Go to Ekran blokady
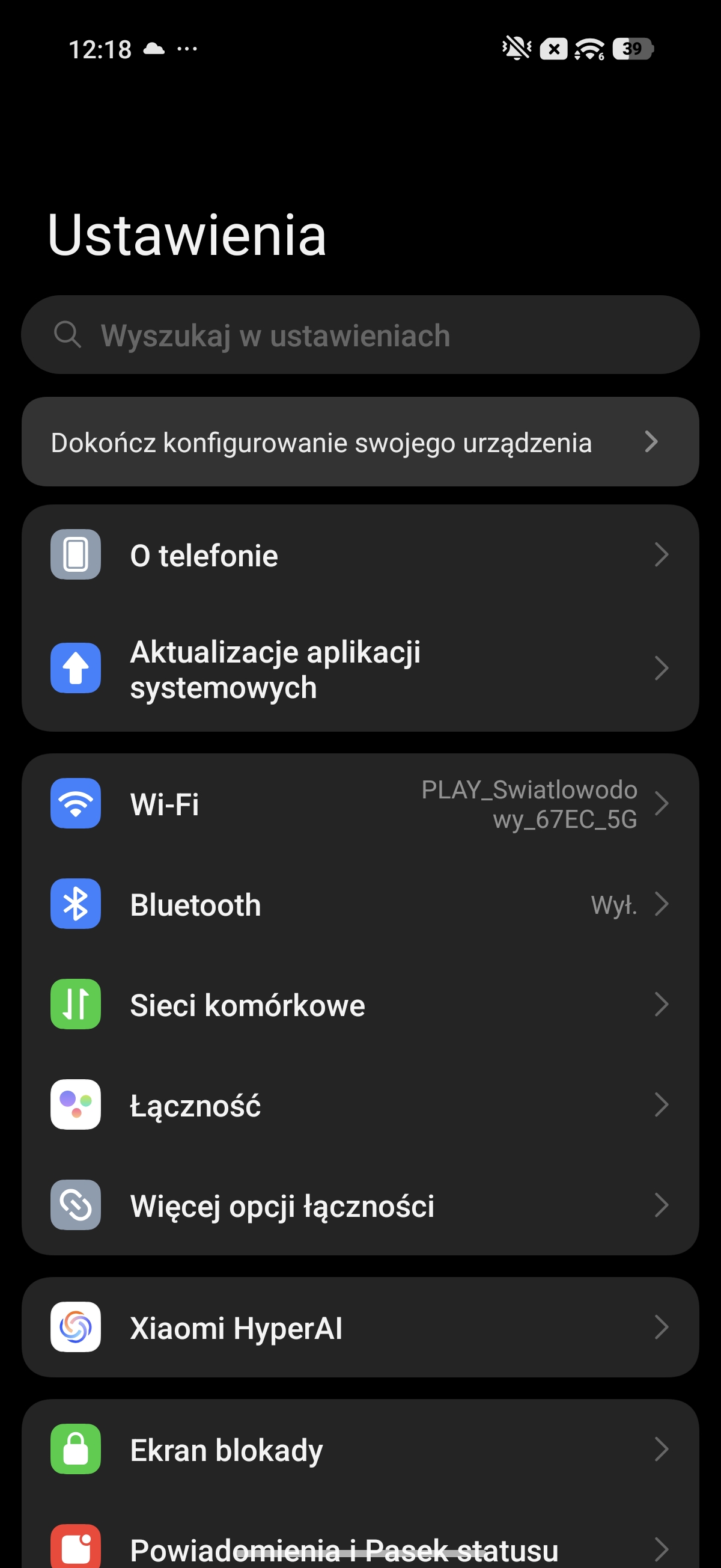The height and width of the screenshot is (1568, 721). (360, 1450)
